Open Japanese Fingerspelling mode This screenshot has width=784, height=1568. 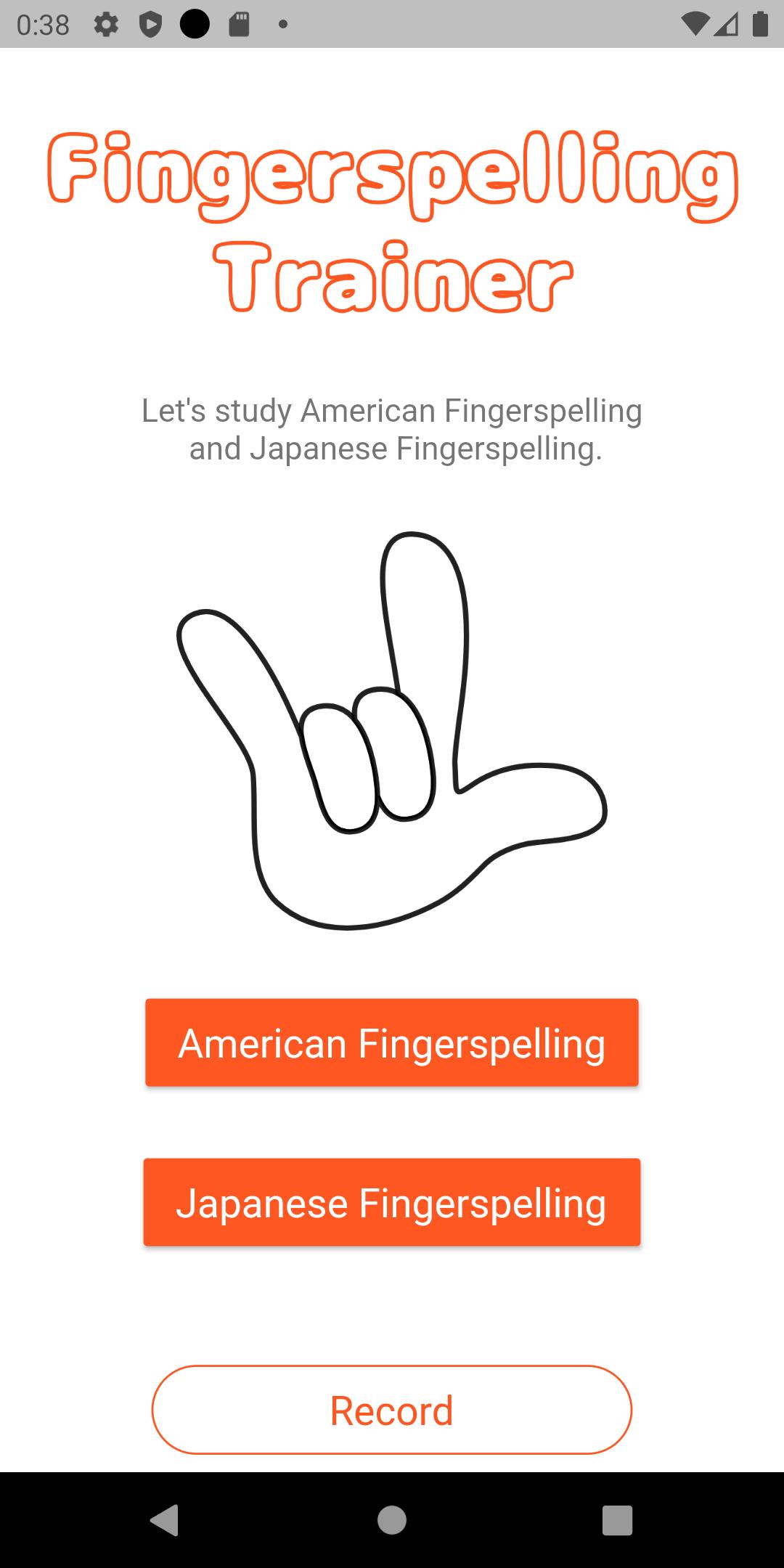391,1202
